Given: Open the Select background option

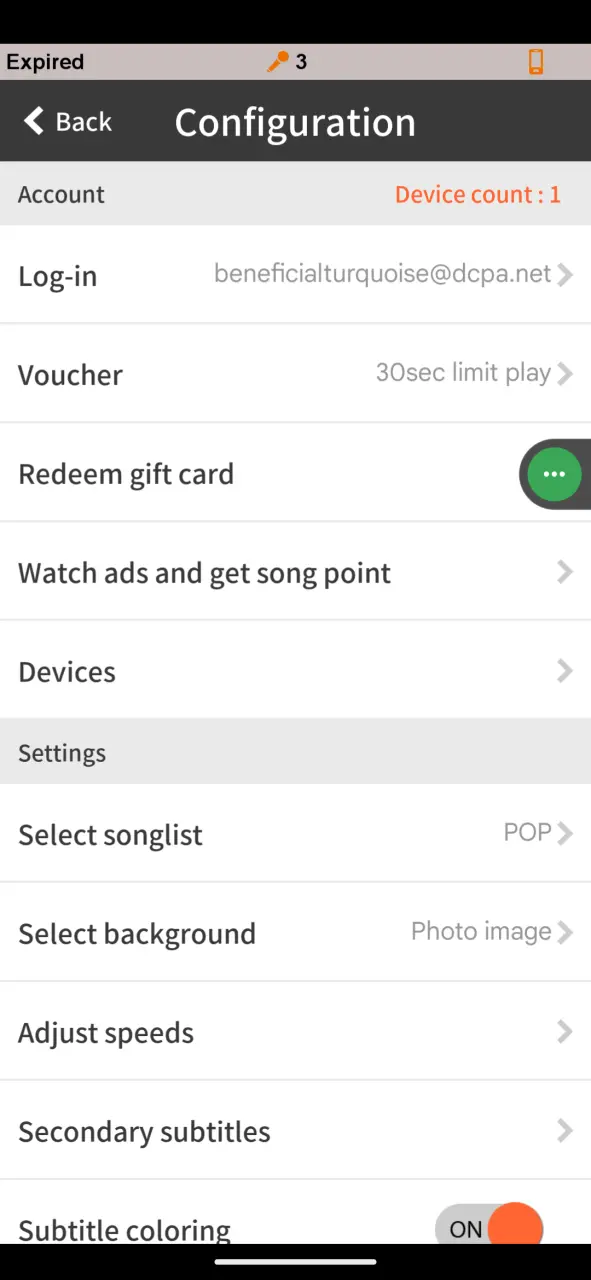Looking at the screenshot, I should click(x=295, y=933).
